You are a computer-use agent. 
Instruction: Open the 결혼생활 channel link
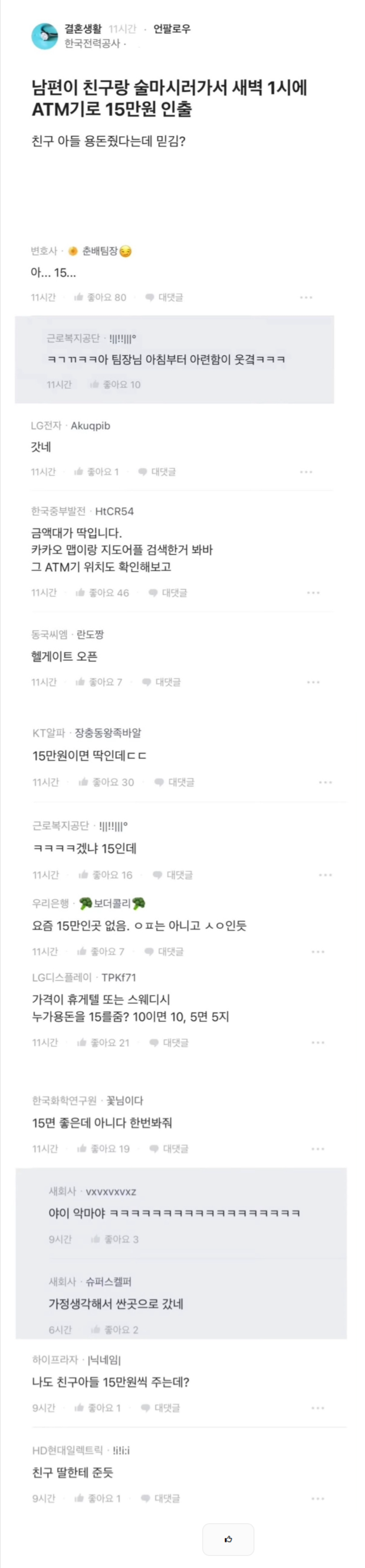click(84, 29)
